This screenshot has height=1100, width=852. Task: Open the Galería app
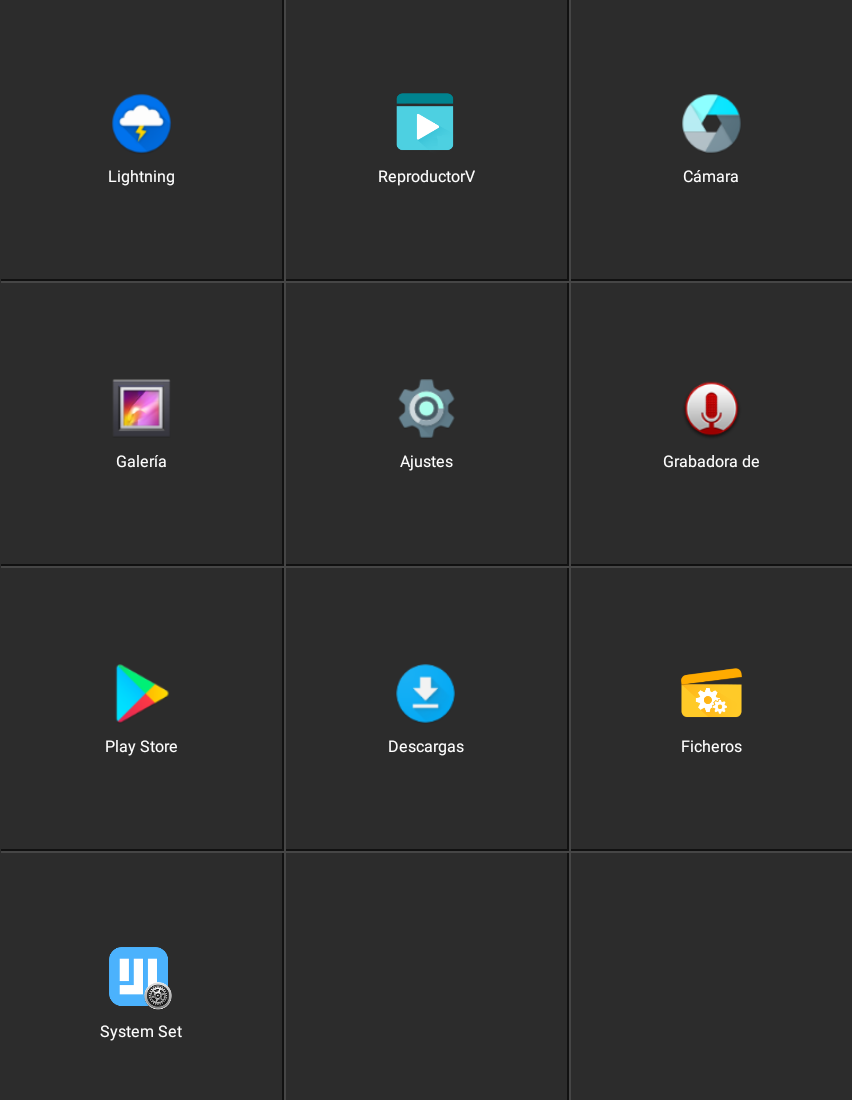(141, 408)
